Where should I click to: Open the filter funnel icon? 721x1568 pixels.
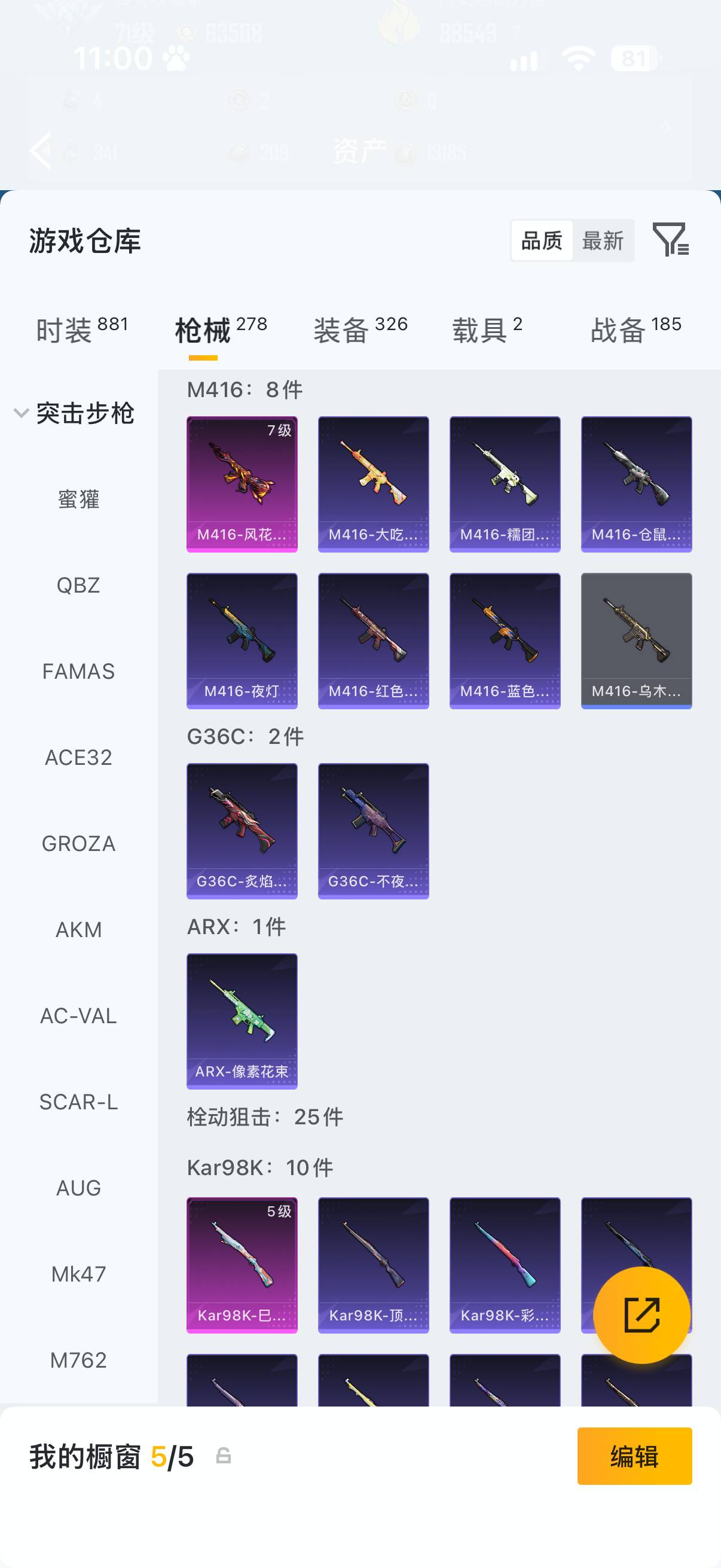coord(670,239)
